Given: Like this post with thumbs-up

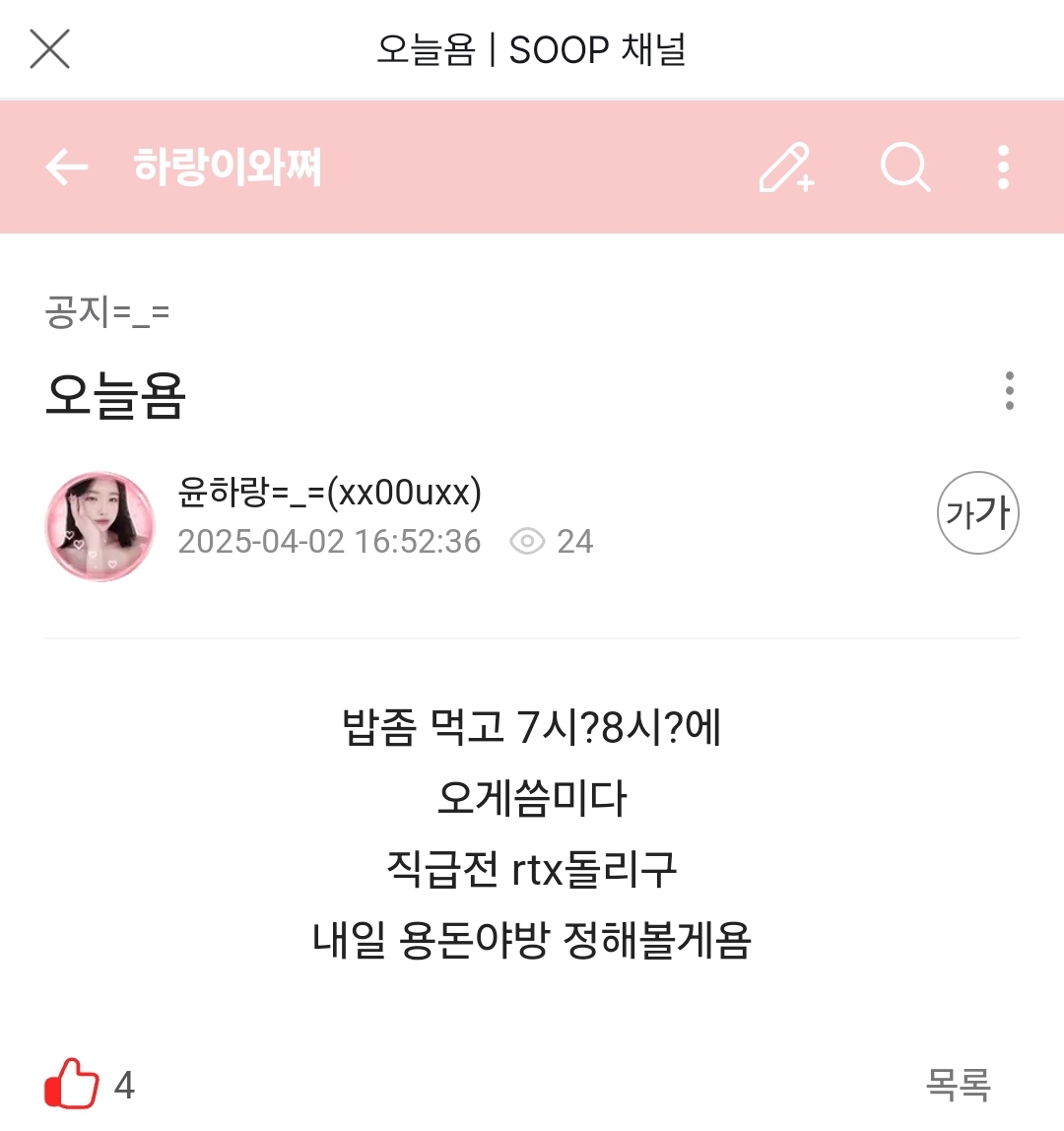Looking at the screenshot, I should point(72,1085).
